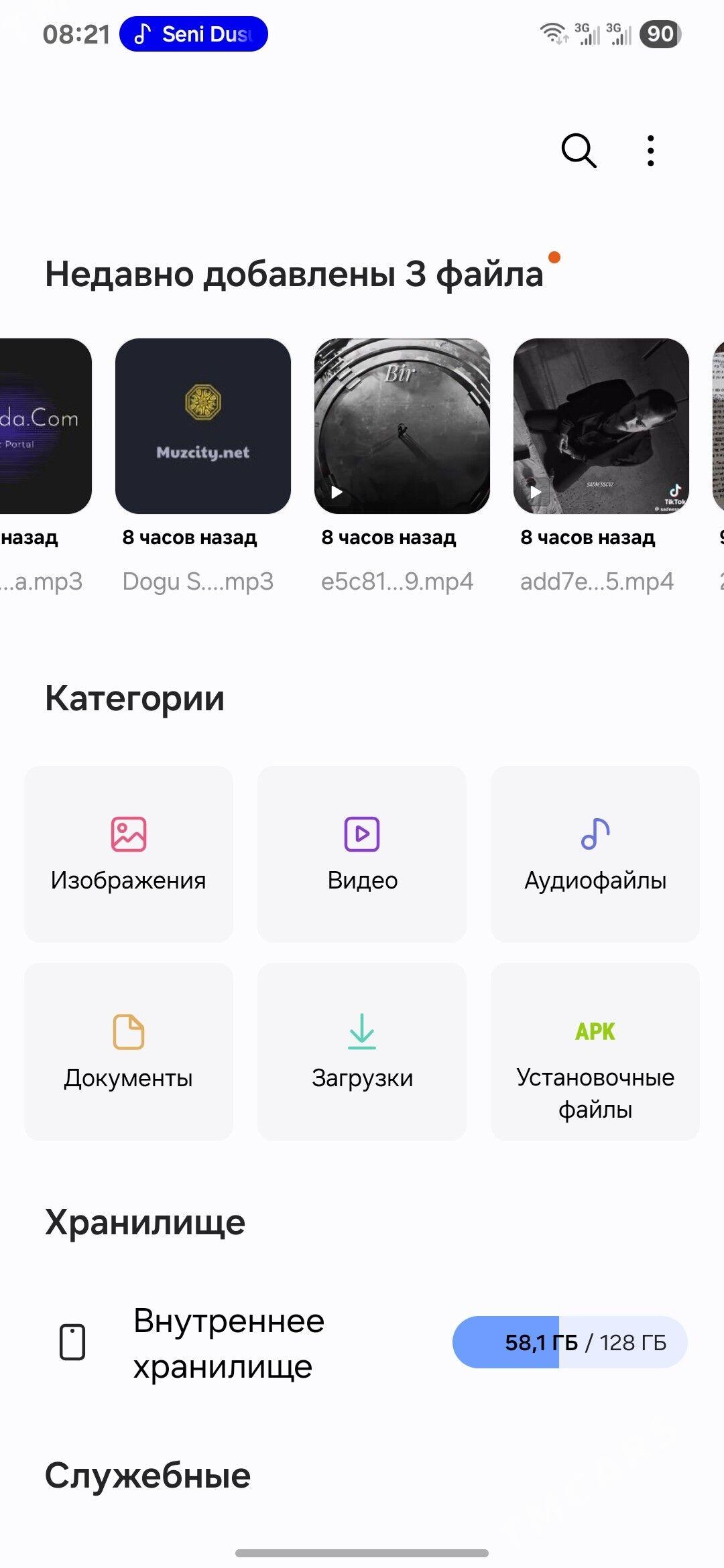The width and height of the screenshot is (724, 1568).
Task: Open the Загрузки category
Action: click(362, 1051)
